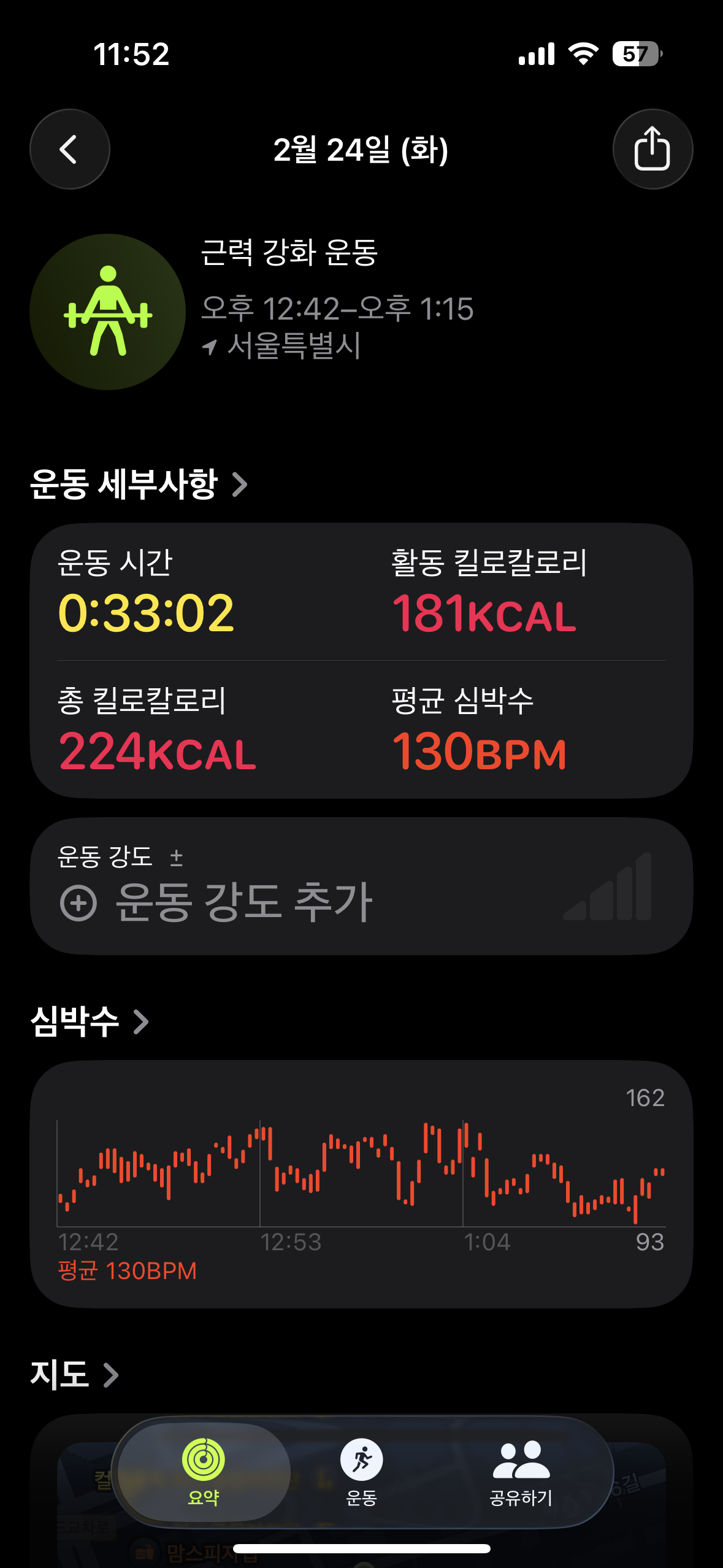723x1568 pixels.
Task: Go back with the top-left arrow
Action: coord(70,149)
